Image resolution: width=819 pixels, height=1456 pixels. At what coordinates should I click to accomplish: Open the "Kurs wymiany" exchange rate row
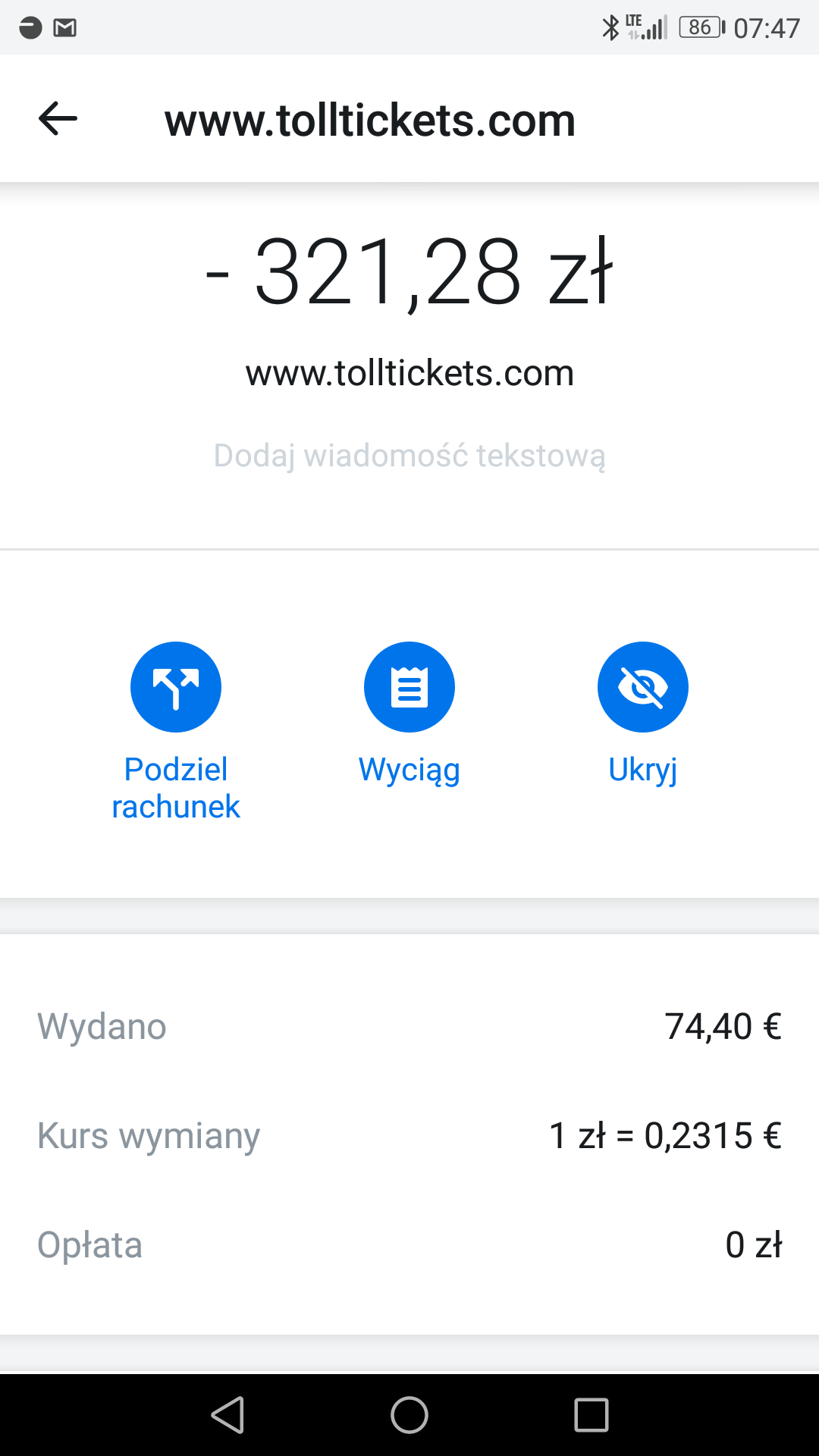click(409, 1135)
